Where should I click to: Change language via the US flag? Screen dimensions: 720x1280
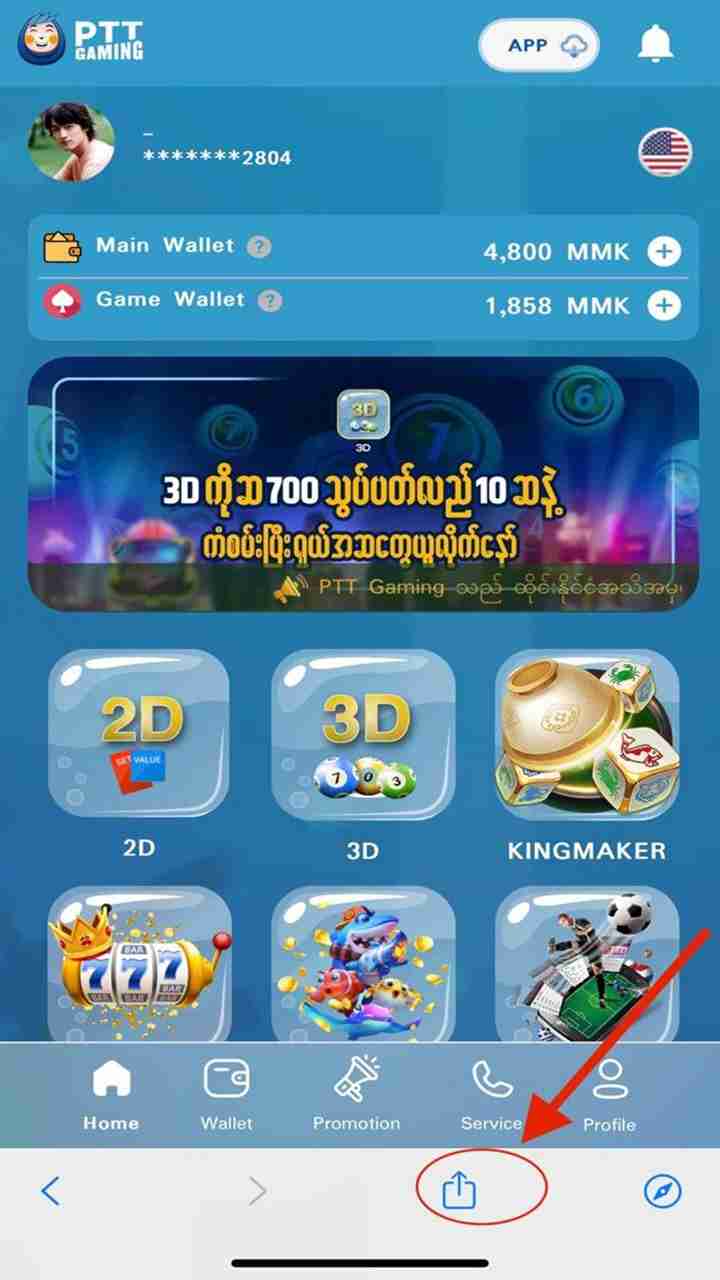665,153
